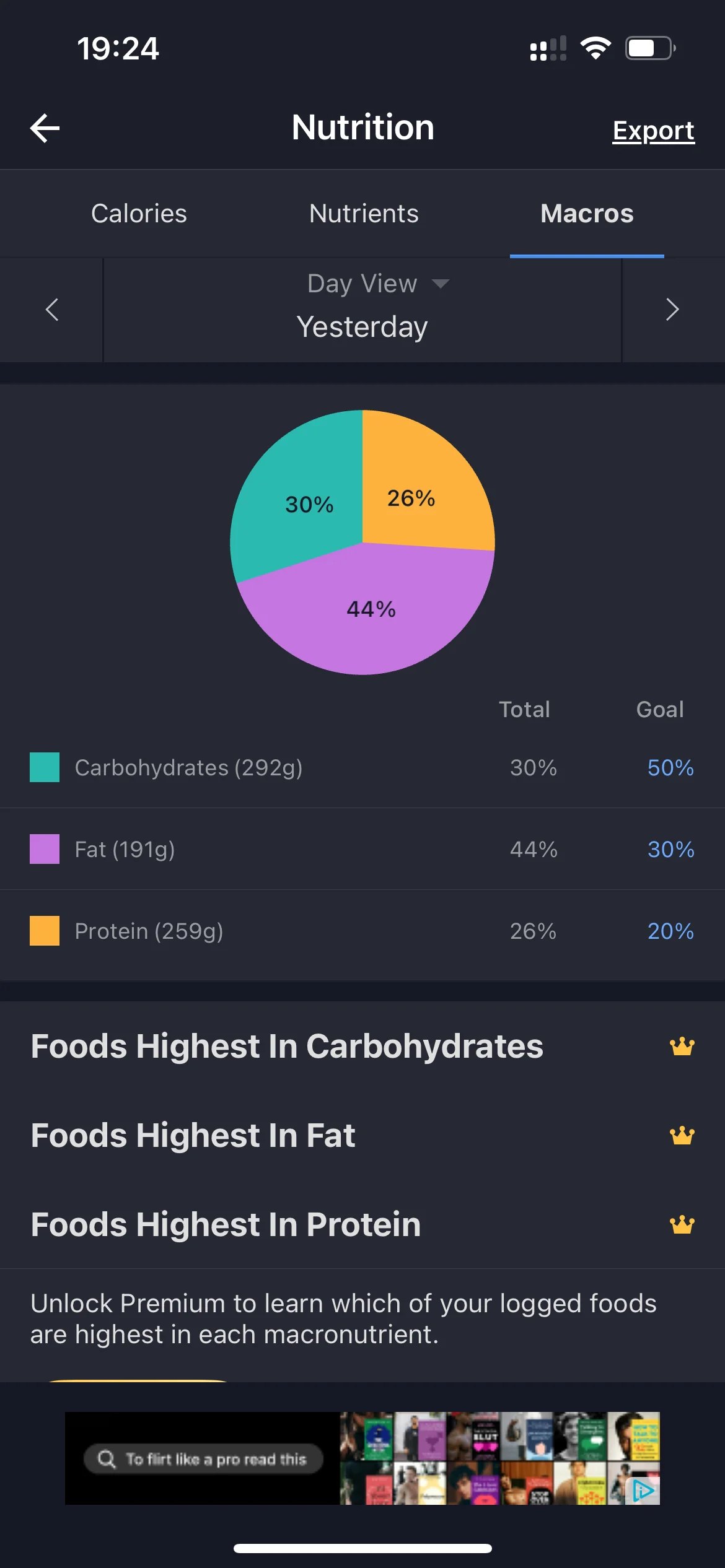The width and height of the screenshot is (725, 1568).
Task: Tap the AdChoices icon on the ad
Action: coord(643,1491)
